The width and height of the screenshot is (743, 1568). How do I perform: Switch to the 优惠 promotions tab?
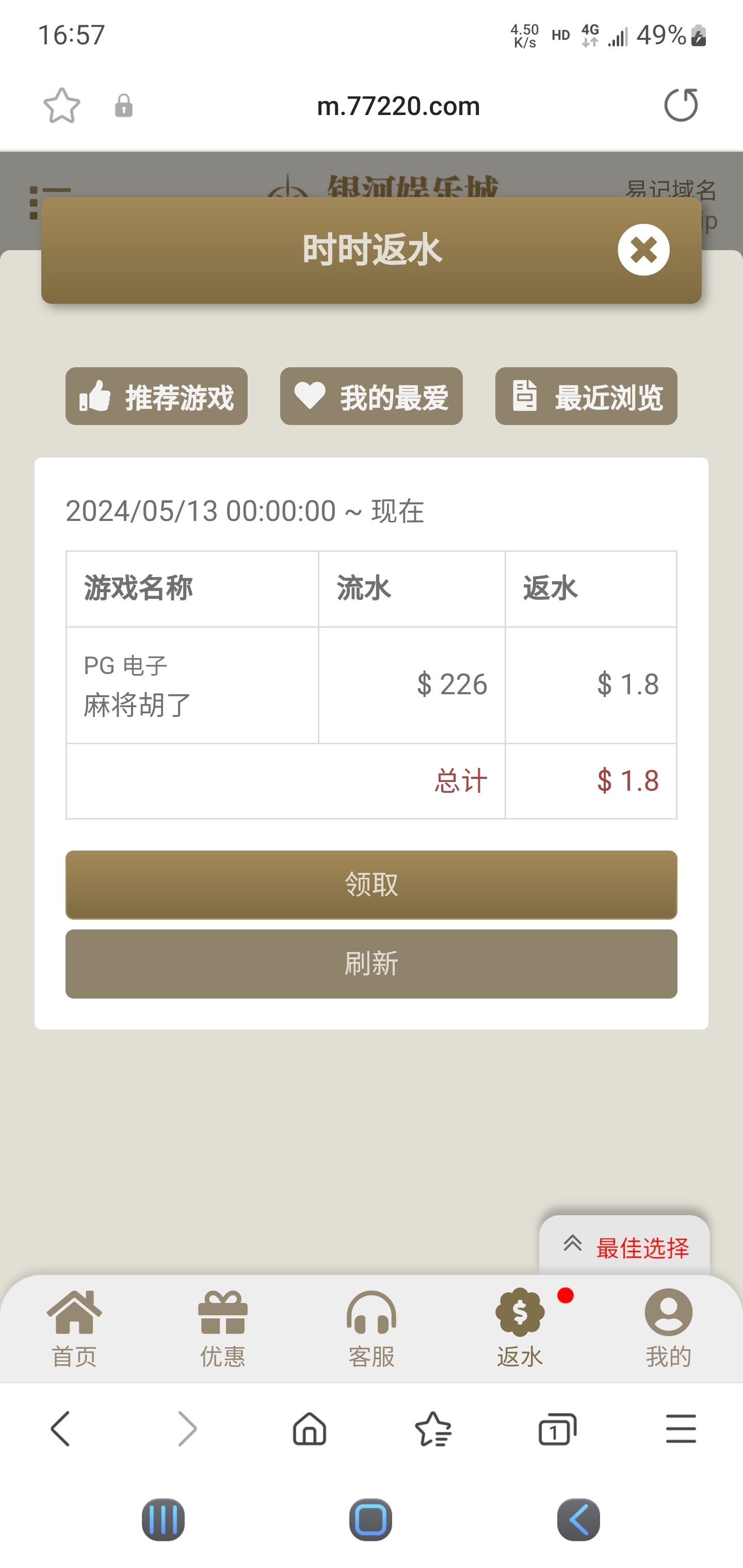[223, 1329]
